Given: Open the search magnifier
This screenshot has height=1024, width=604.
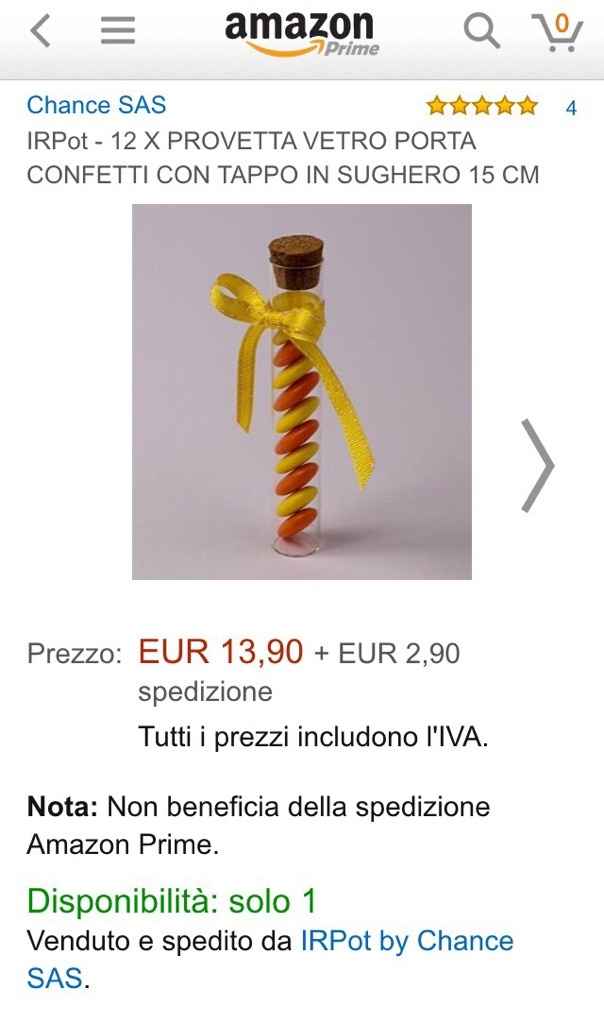Looking at the screenshot, I should coord(481,31).
